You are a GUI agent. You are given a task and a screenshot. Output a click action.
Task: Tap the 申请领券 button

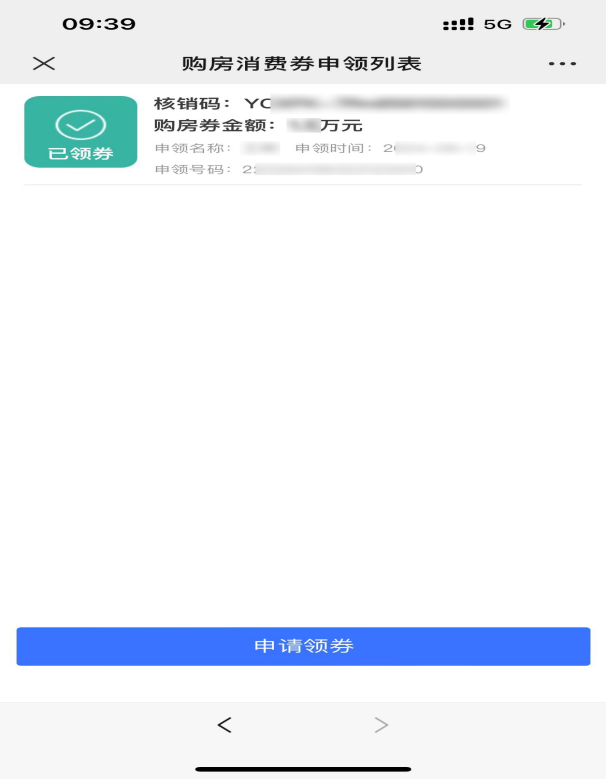pyautogui.click(x=303, y=646)
